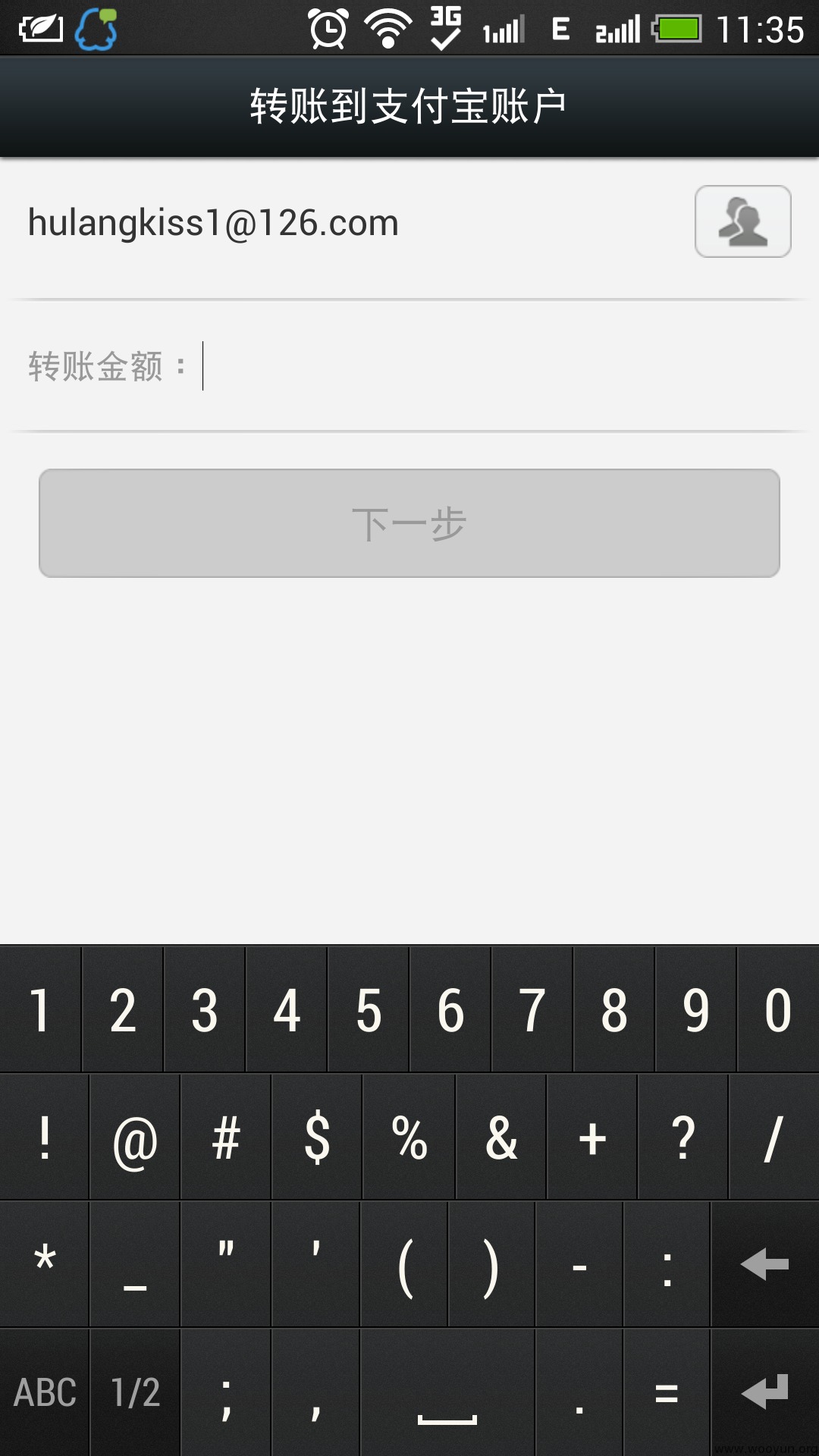
Task: Tap the recipient account email field
Action: tap(349, 223)
